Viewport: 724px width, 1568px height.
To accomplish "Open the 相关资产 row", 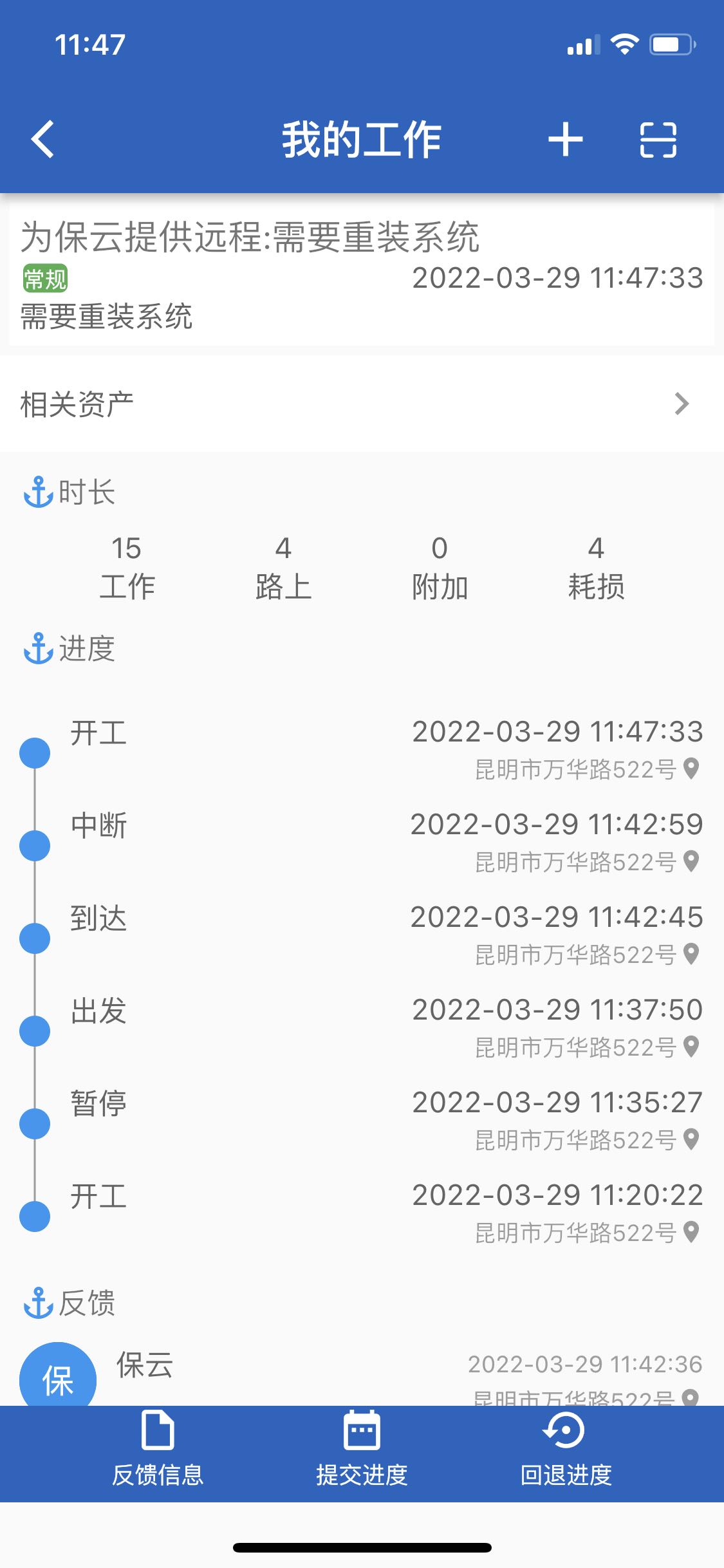I will pos(362,404).
